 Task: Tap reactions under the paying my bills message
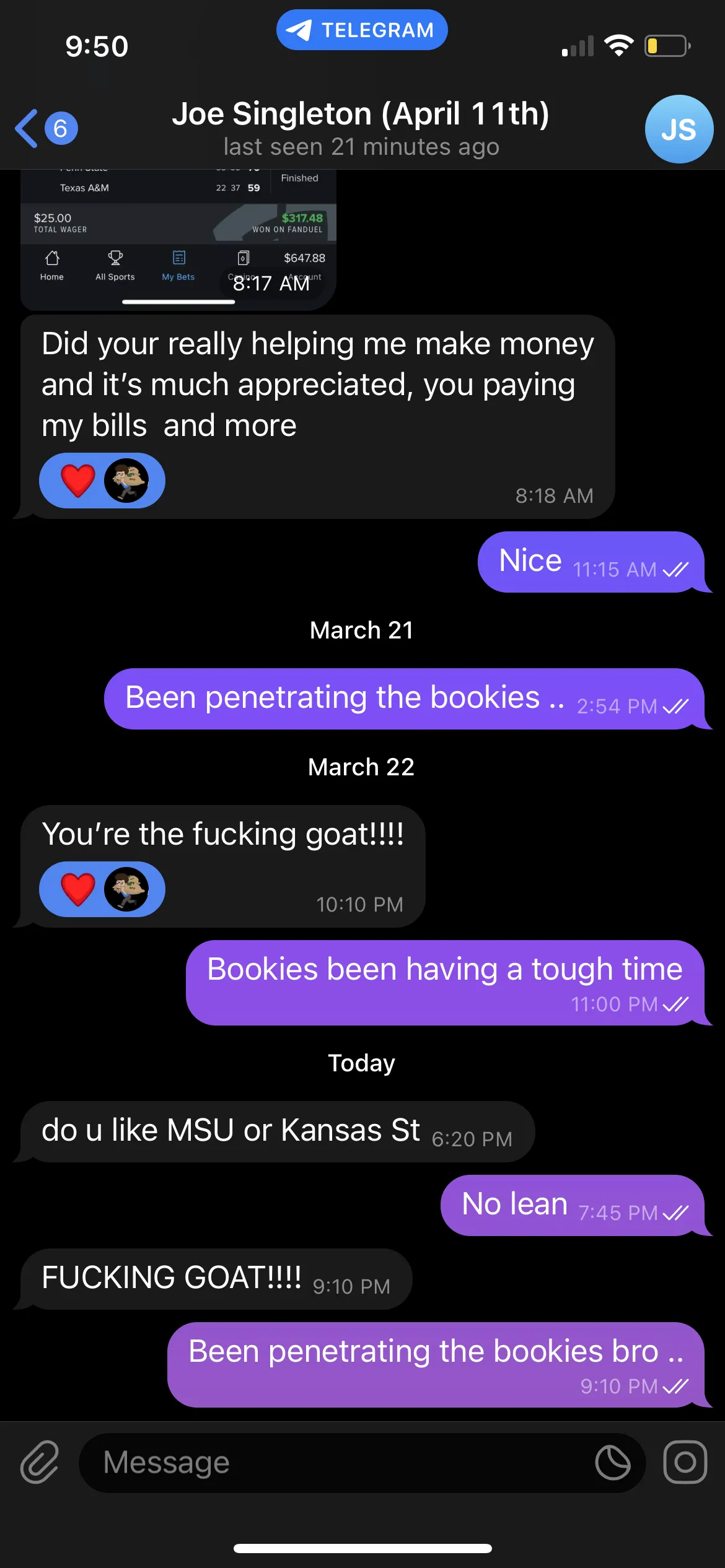[102, 481]
